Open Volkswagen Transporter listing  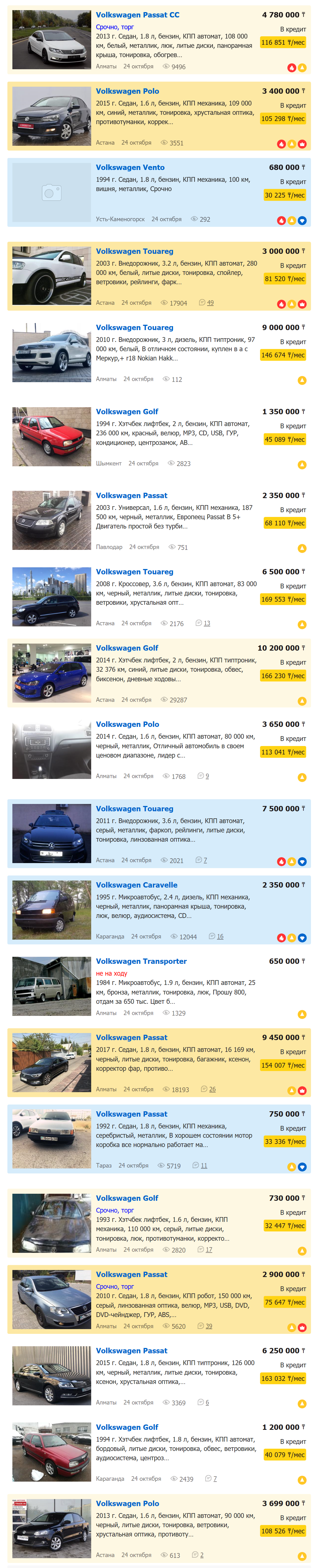point(141,961)
